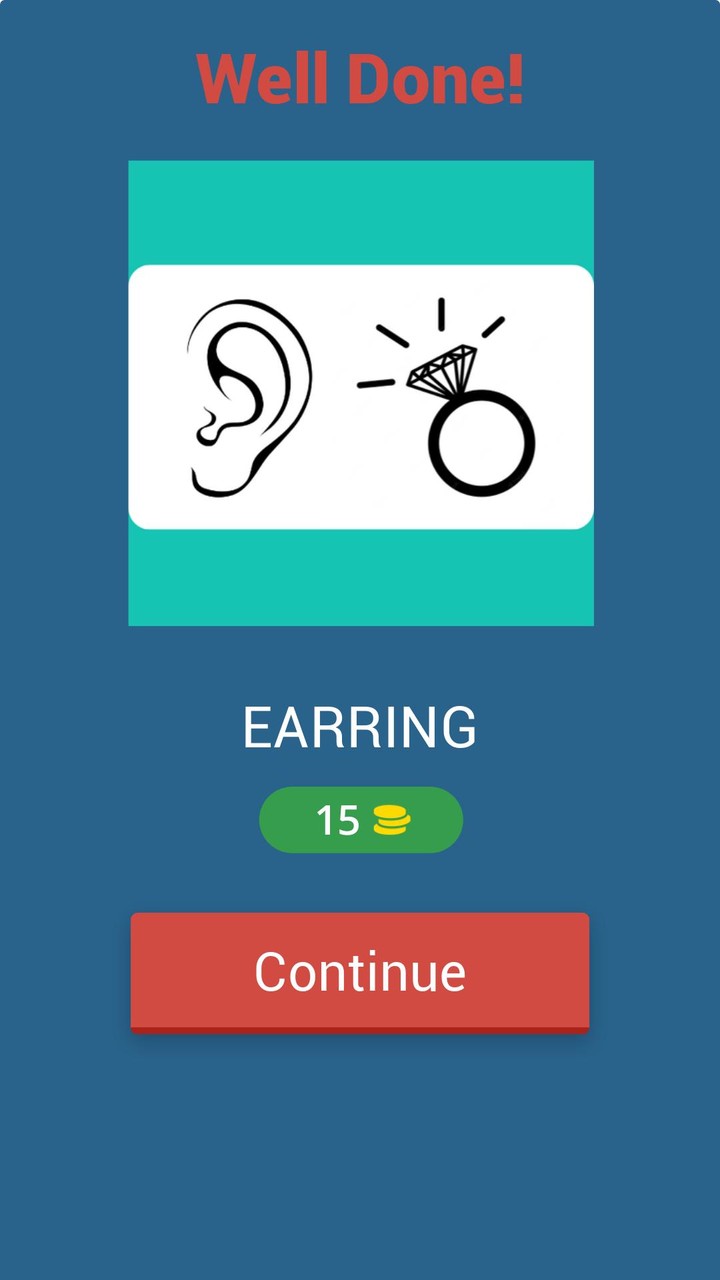Click the red Well Done! heading

(x=360, y=78)
